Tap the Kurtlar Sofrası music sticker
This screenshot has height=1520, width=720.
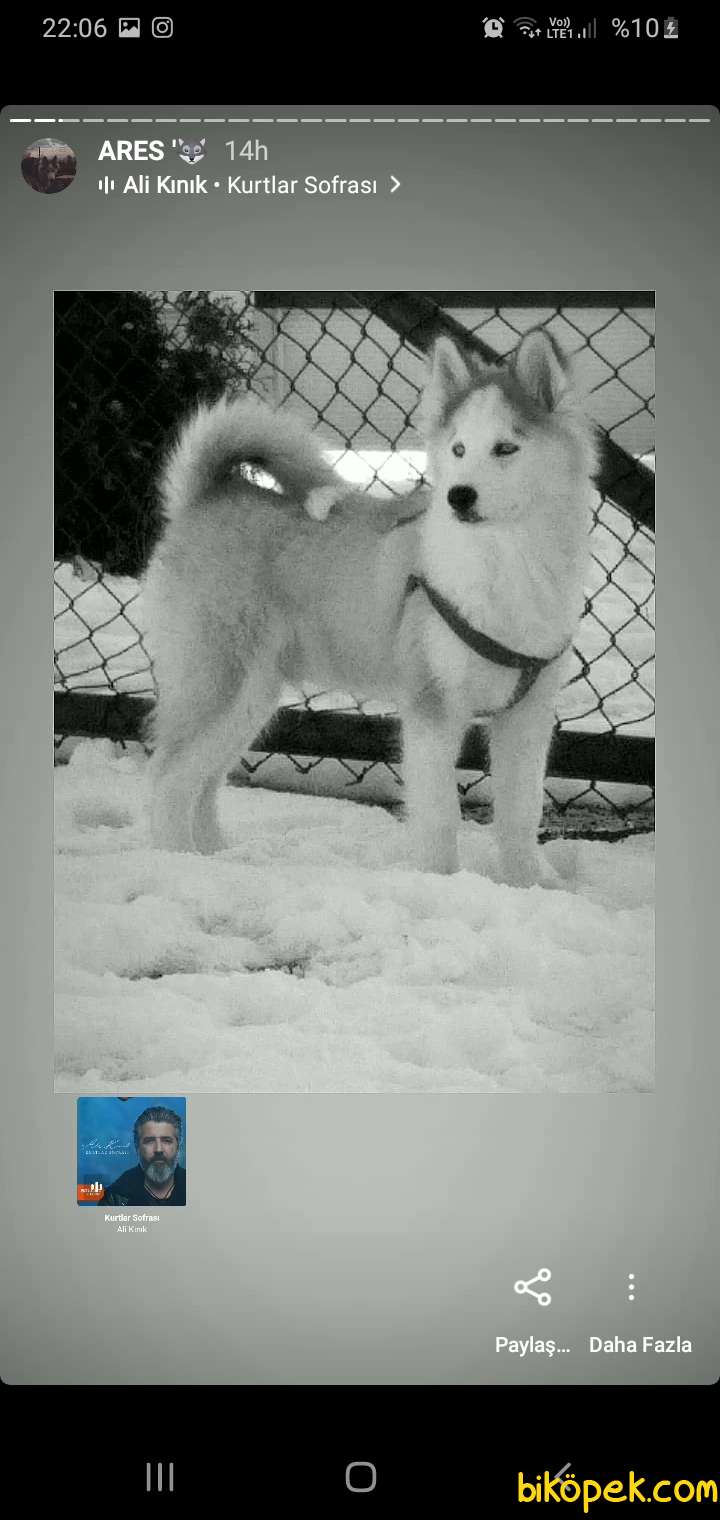[x=132, y=1164]
